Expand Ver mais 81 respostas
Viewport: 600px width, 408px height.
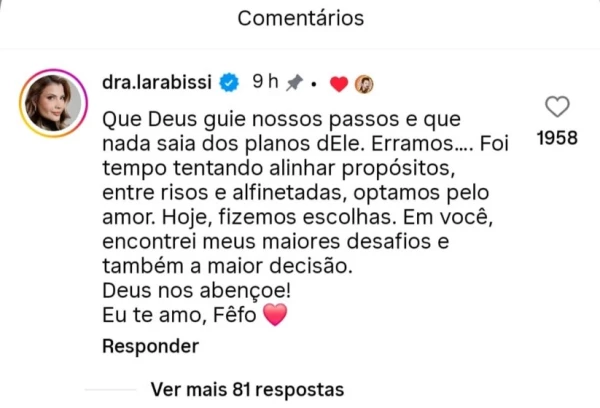tap(245, 389)
